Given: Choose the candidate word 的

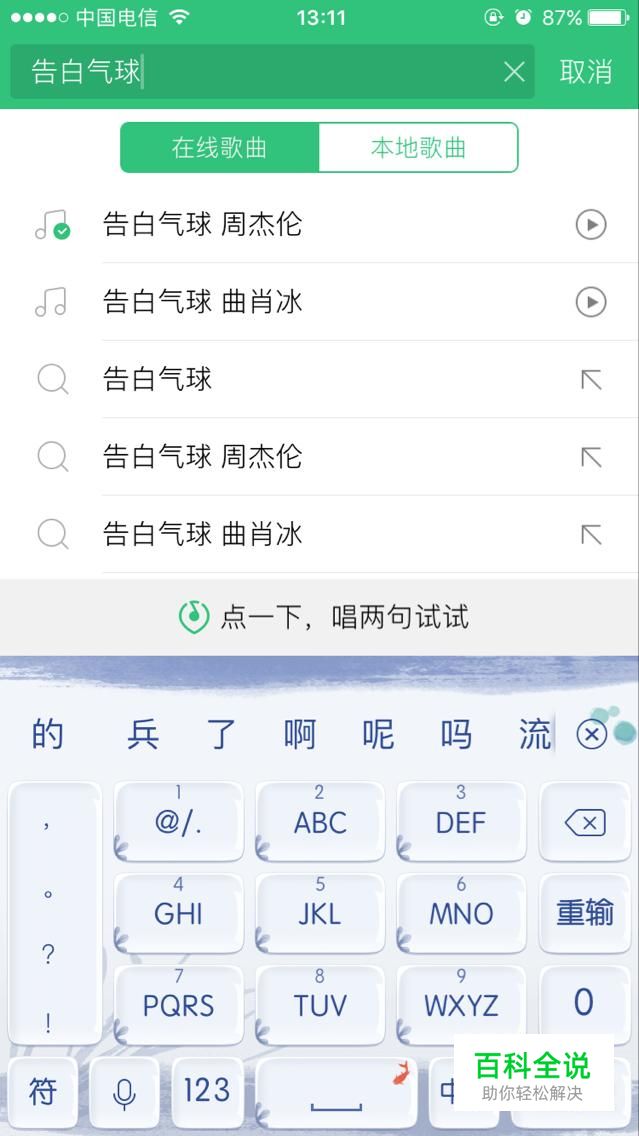Looking at the screenshot, I should tap(47, 734).
